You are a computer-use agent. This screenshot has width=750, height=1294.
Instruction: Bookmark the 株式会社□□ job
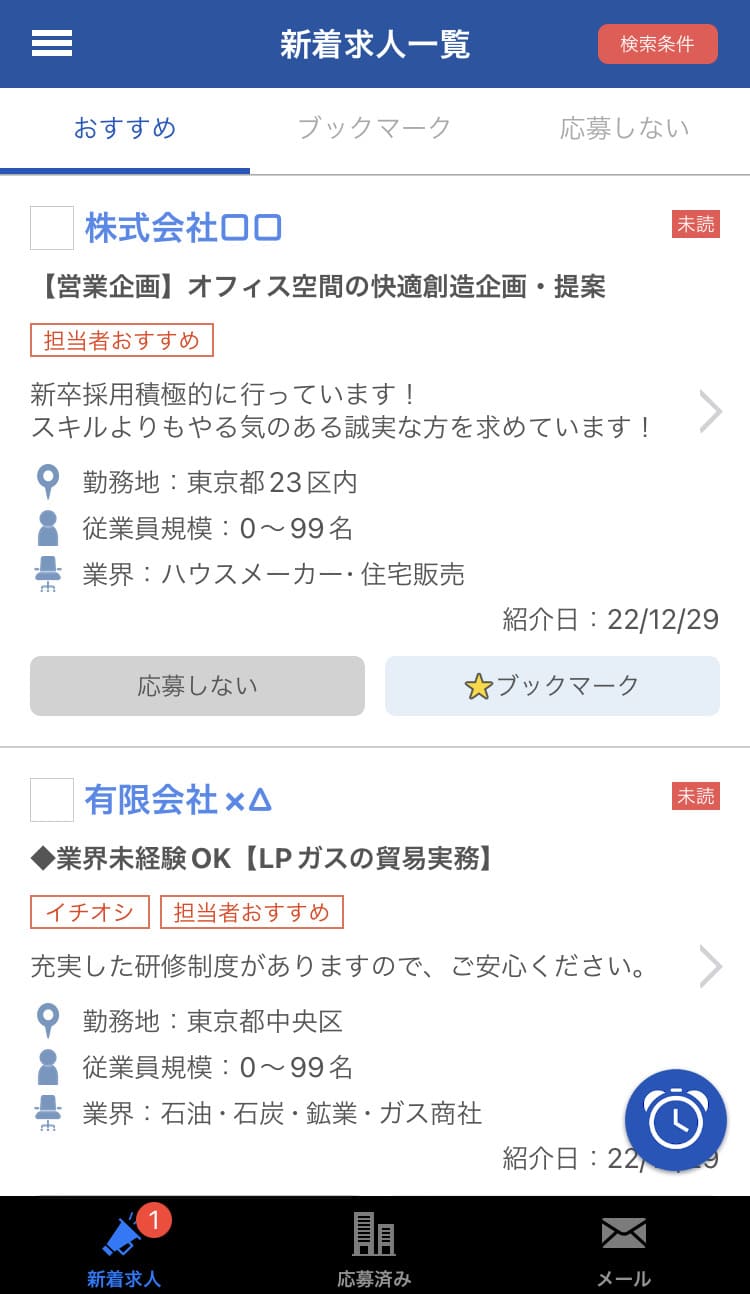[x=552, y=686]
